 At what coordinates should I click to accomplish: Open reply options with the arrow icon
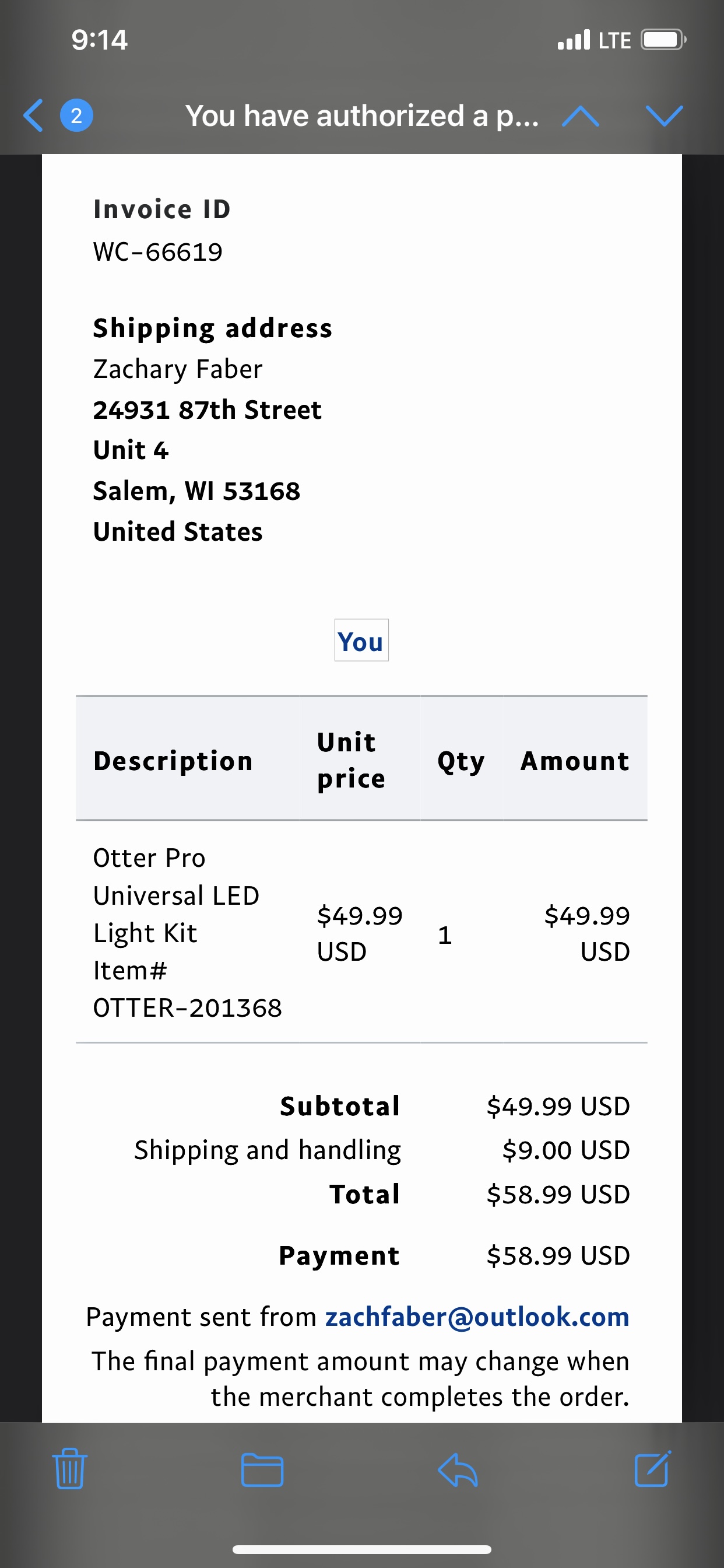pyautogui.click(x=458, y=1469)
